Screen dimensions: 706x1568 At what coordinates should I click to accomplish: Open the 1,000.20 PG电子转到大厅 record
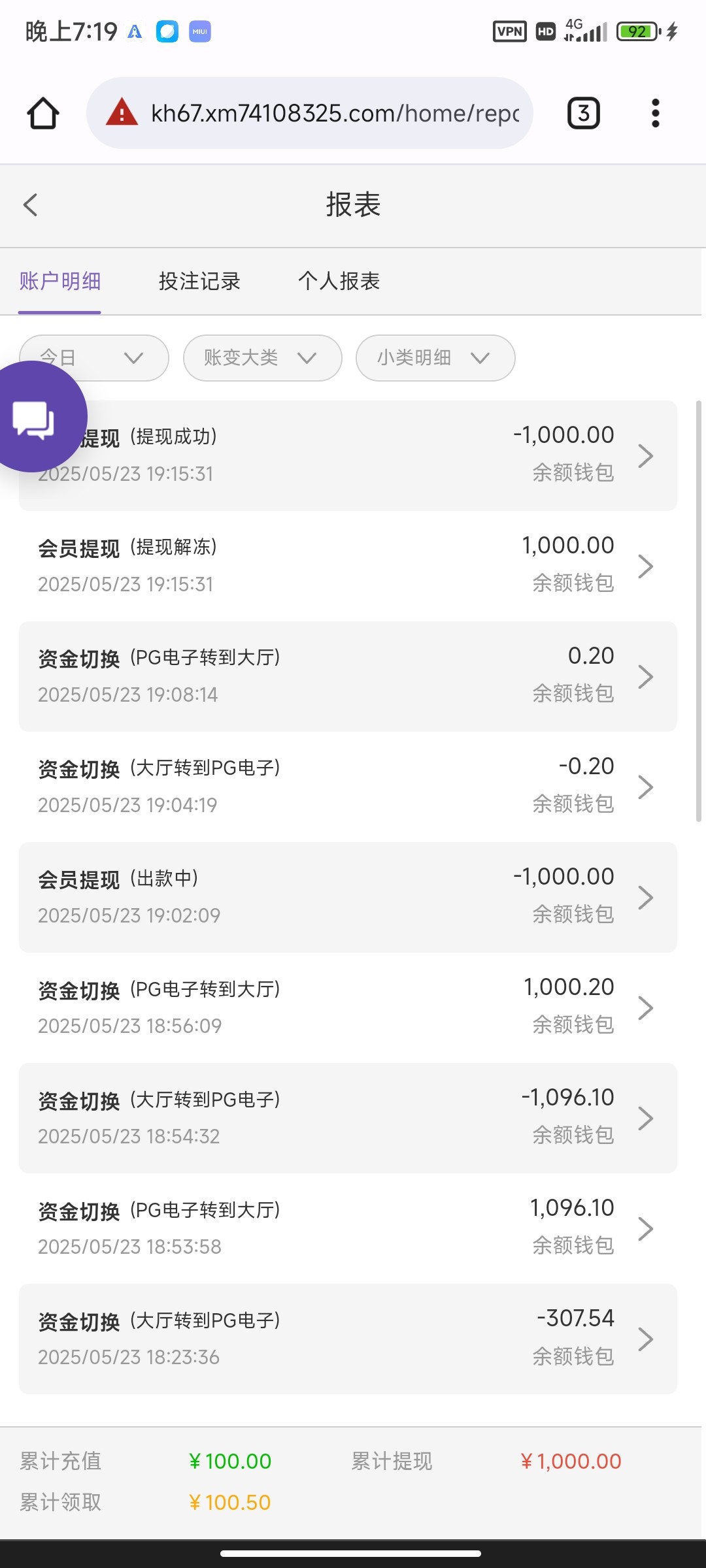(x=348, y=1007)
